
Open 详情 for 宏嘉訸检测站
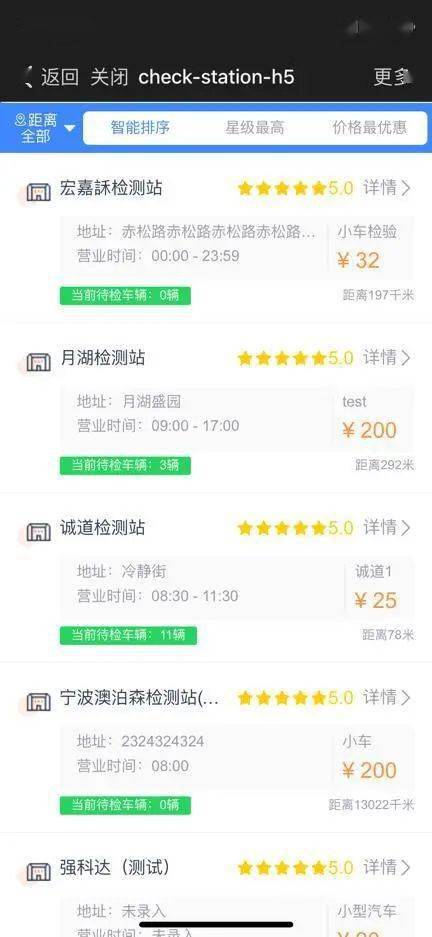(387, 188)
